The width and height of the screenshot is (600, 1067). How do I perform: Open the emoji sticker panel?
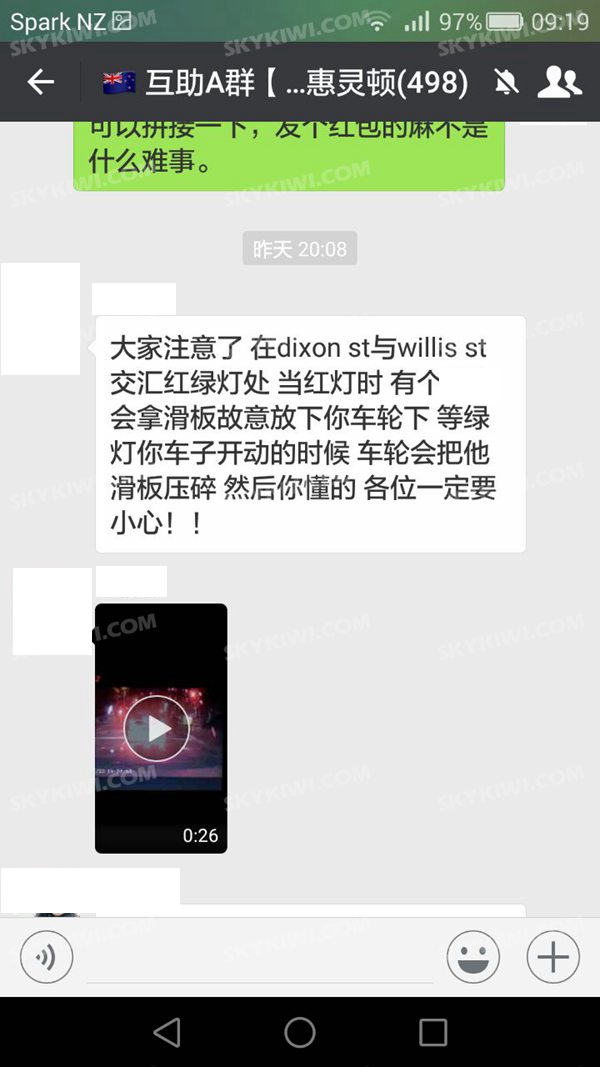(x=473, y=957)
